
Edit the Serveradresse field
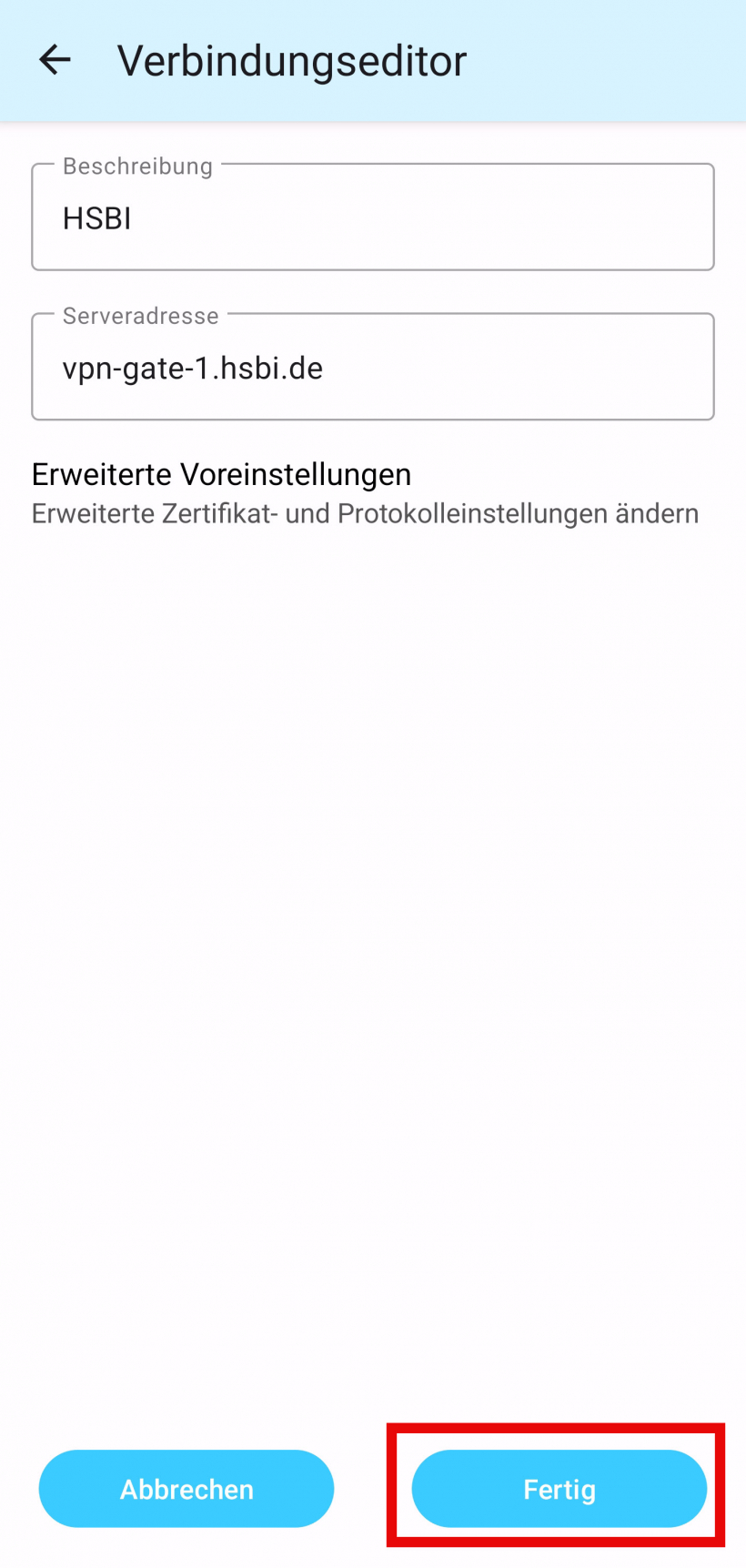(x=372, y=368)
